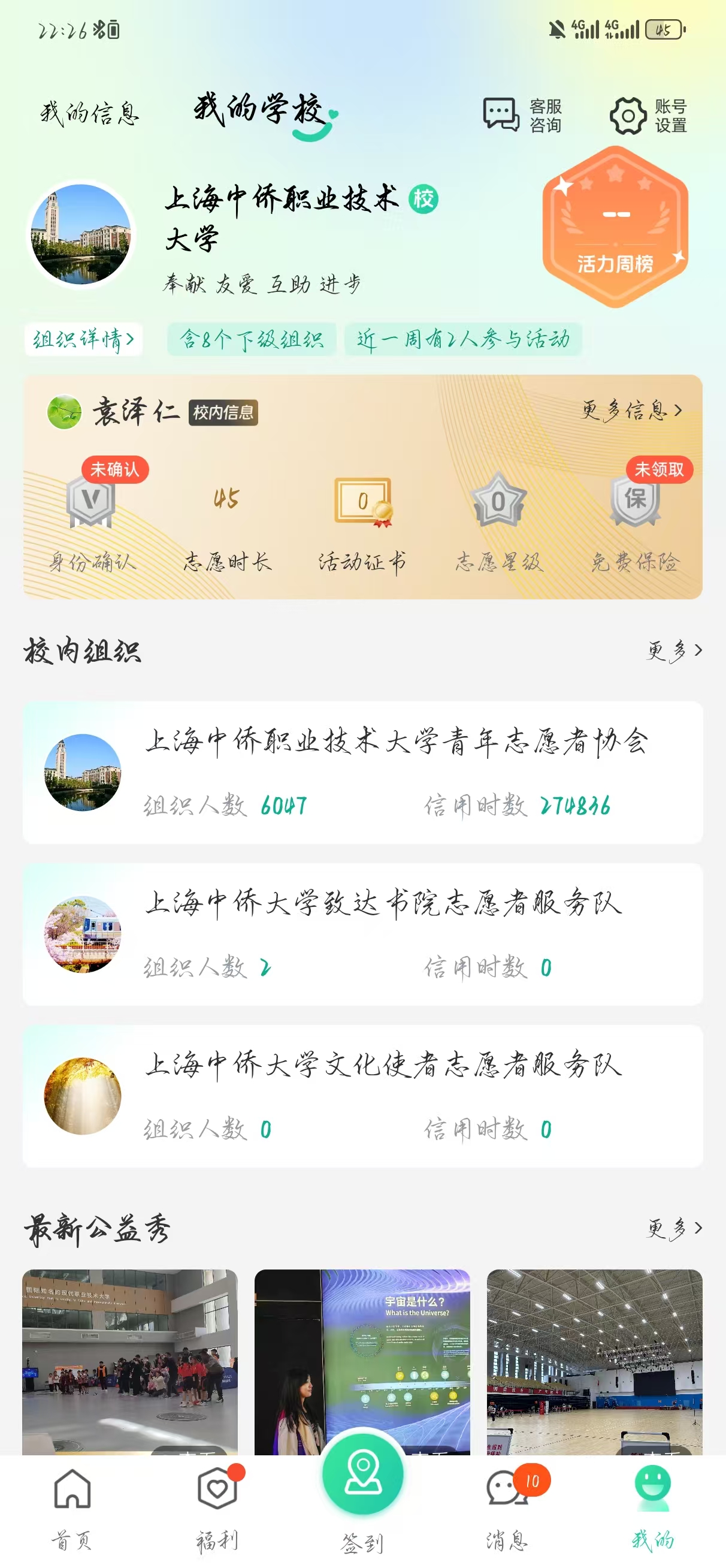Claim 免费保险 free insurance
This screenshot has width=726, height=1568.
pyautogui.click(x=635, y=523)
